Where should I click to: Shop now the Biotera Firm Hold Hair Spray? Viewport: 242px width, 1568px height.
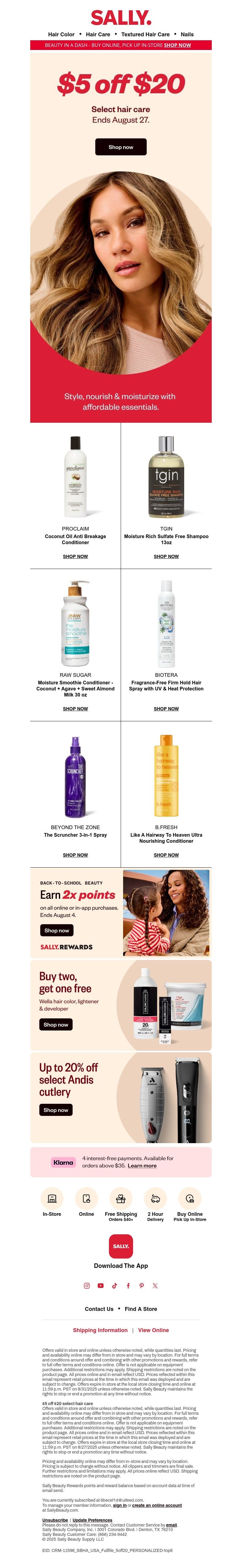[x=166, y=709]
